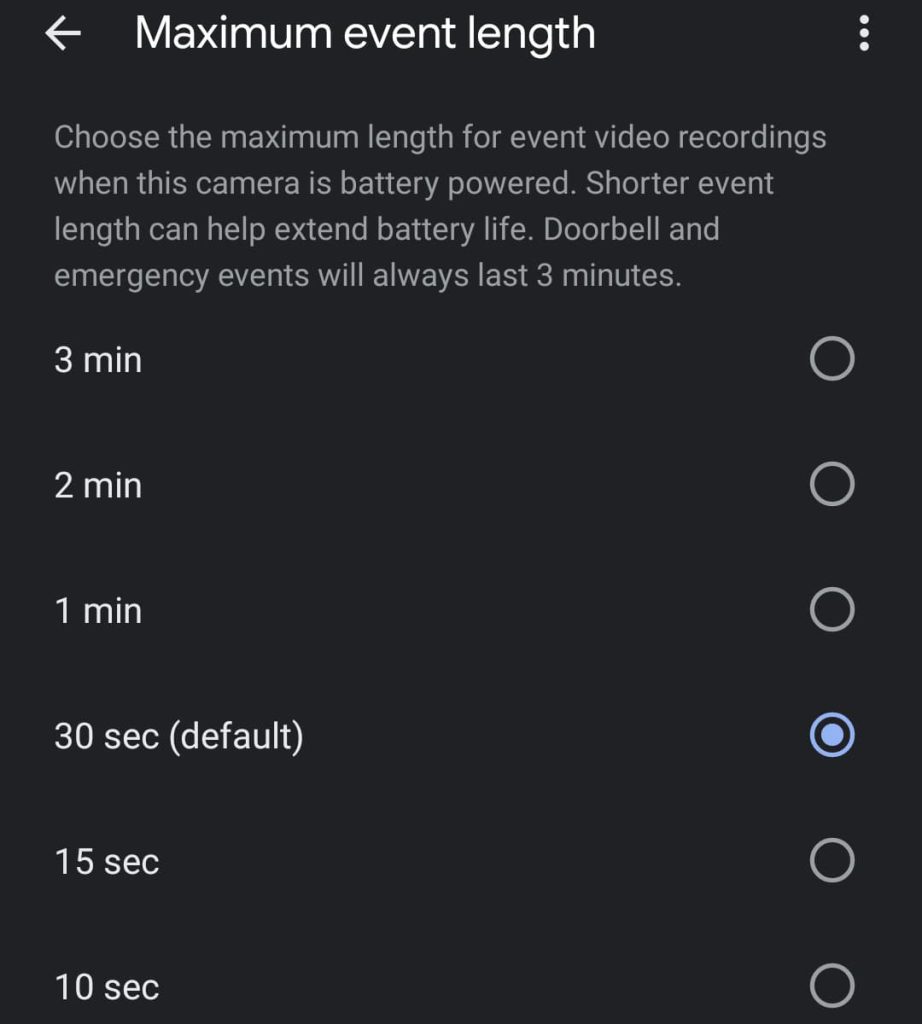This screenshot has height=1024, width=922.
Task: Pick the 15 sec option
Action: click(x=831, y=861)
